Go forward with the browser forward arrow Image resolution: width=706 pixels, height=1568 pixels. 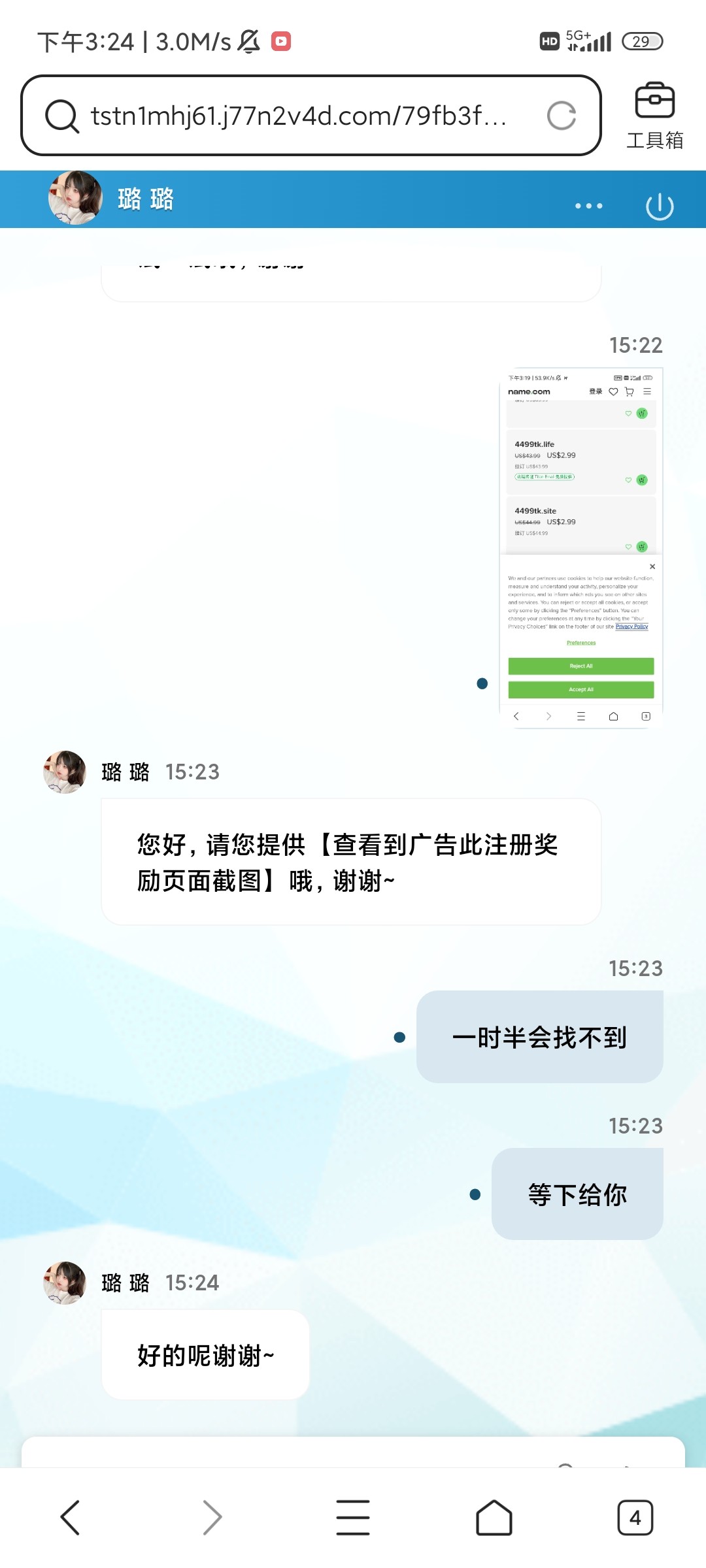pos(212,1517)
